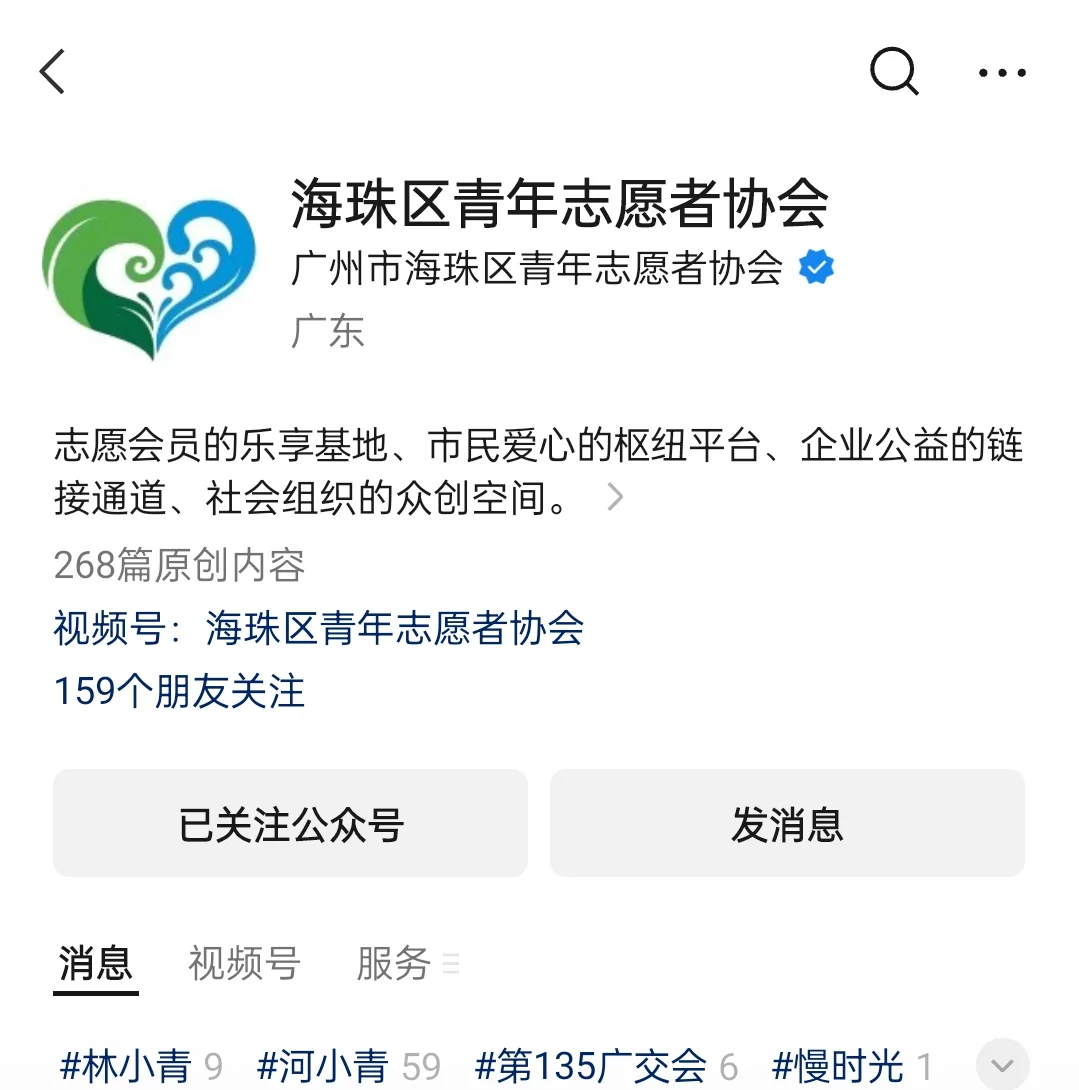
Task: Switch to the 视频号 tab
Action: (243, 963)
